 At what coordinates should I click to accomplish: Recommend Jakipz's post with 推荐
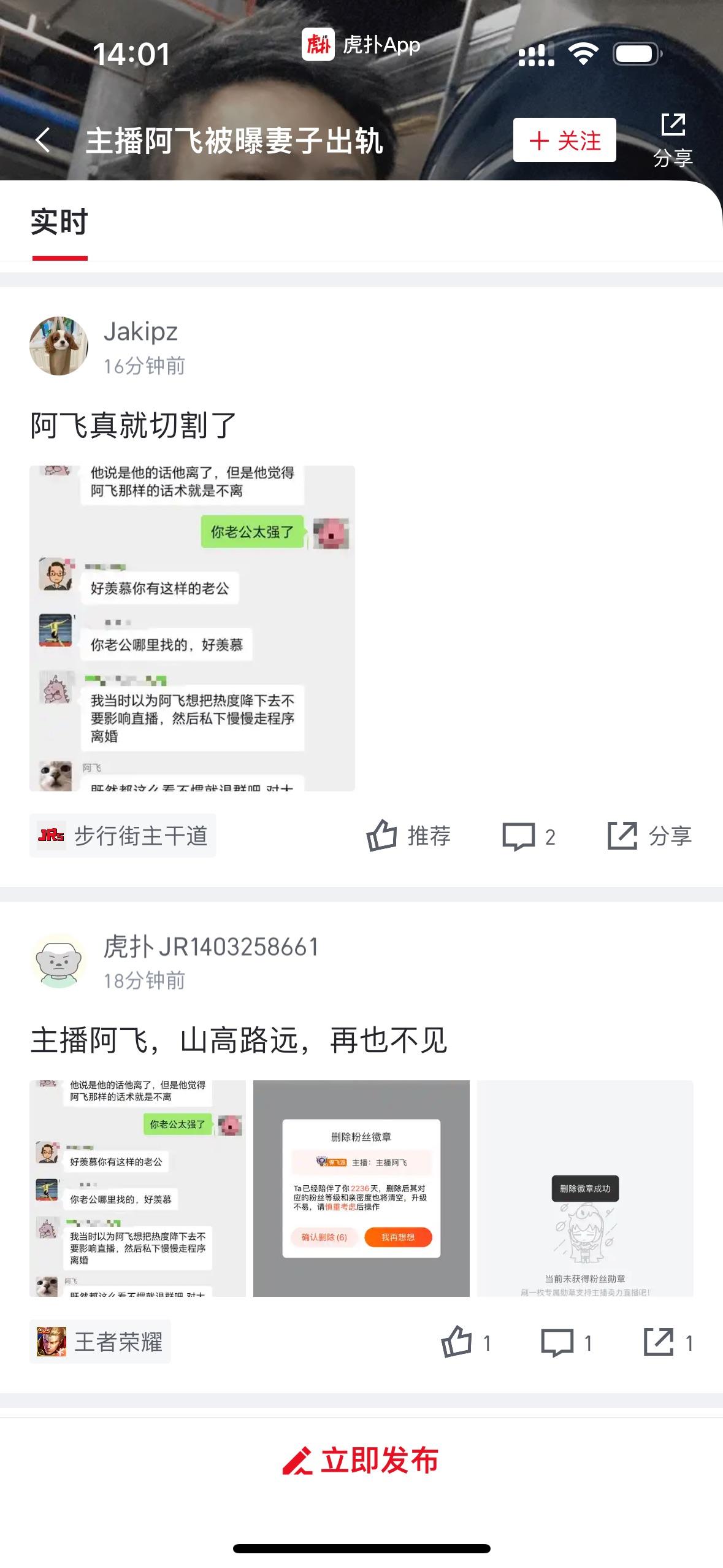tap(409, 836)
